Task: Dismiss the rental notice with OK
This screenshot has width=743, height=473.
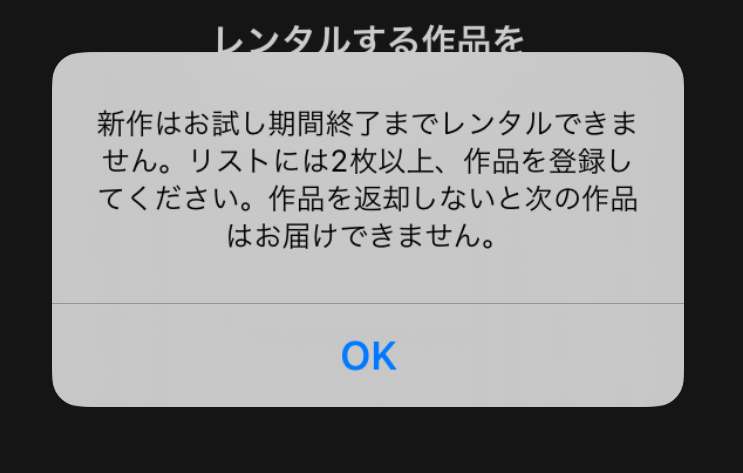Action: point(368,356)
